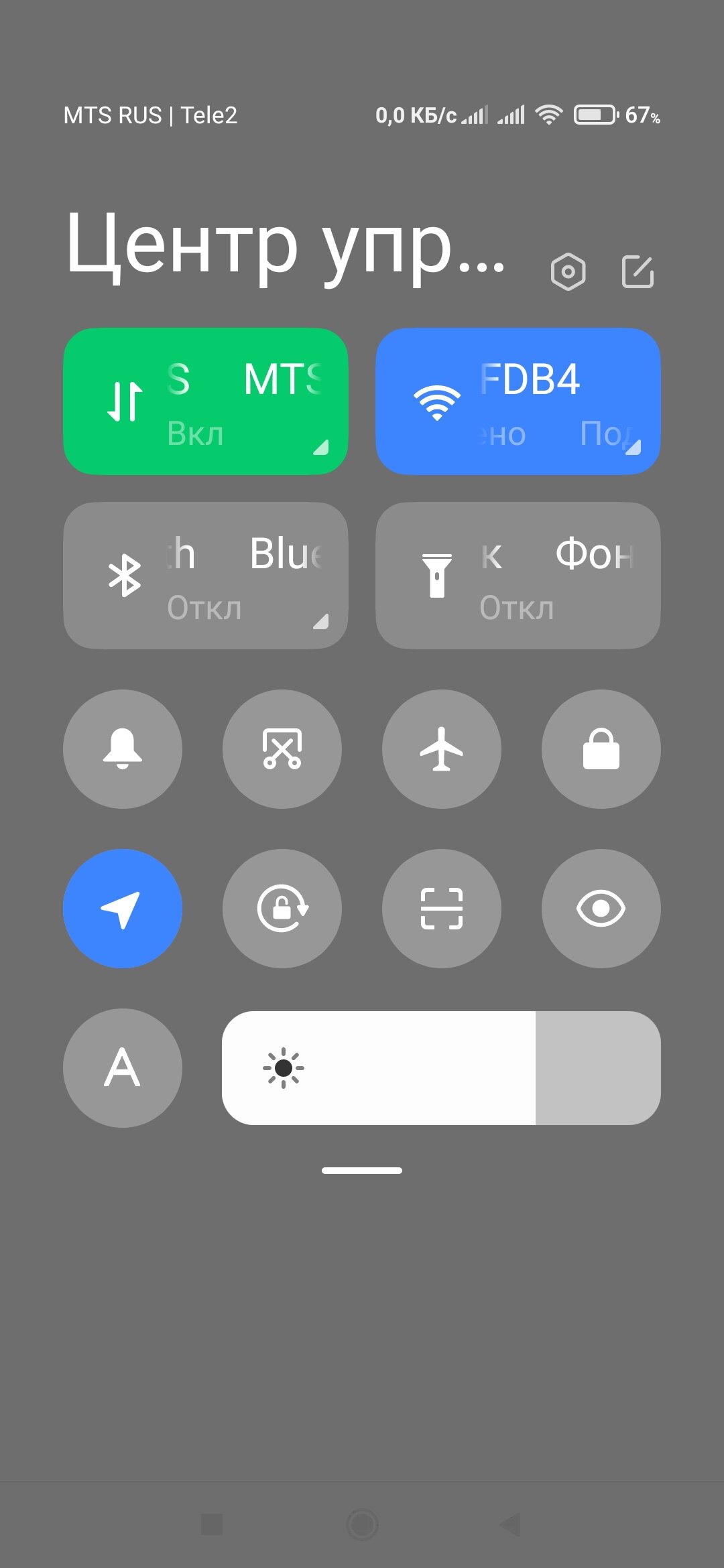Disable the location arrow toggle
The height and width of the screenshot is (1568, 724).
click(x=123, y=909)
